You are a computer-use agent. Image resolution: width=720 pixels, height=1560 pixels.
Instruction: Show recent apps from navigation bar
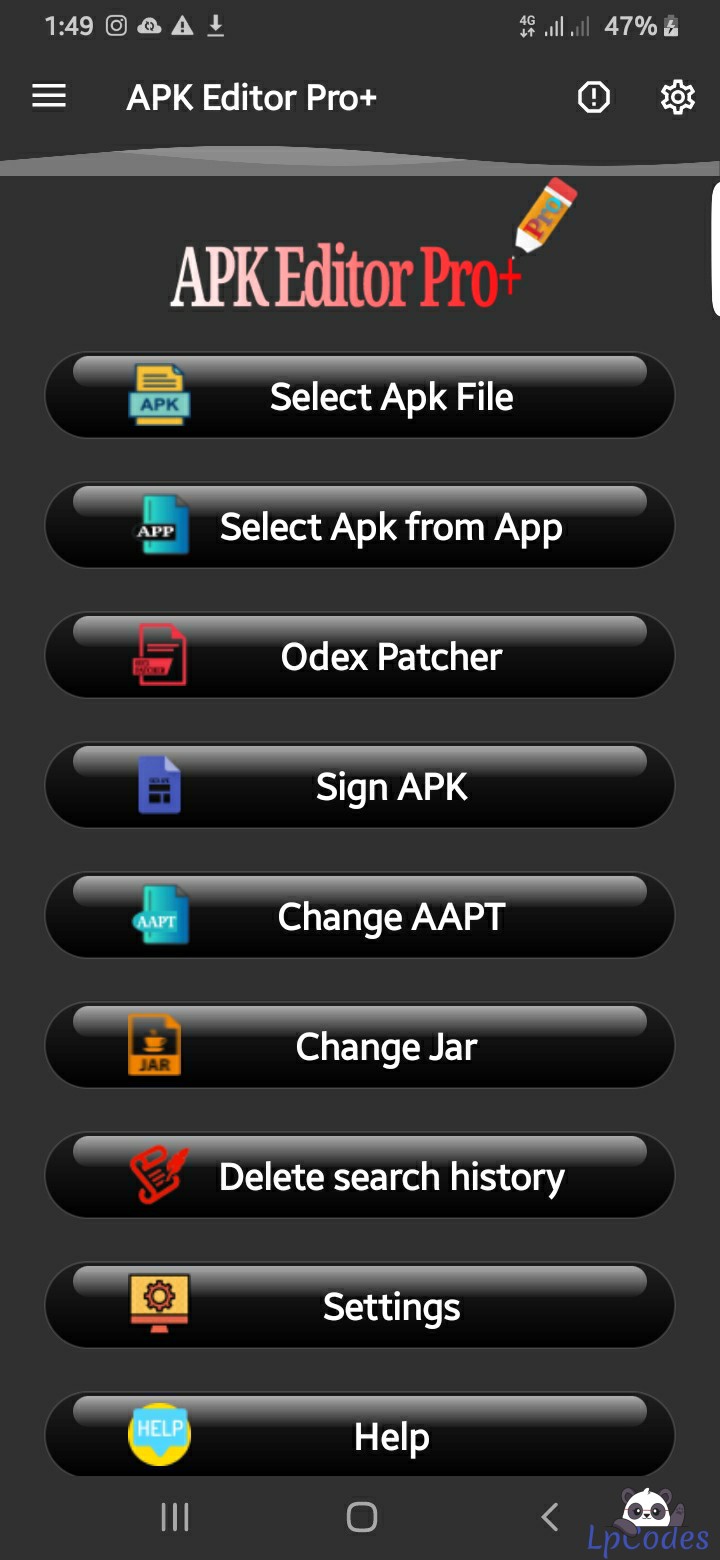(x=175, y=1517)
